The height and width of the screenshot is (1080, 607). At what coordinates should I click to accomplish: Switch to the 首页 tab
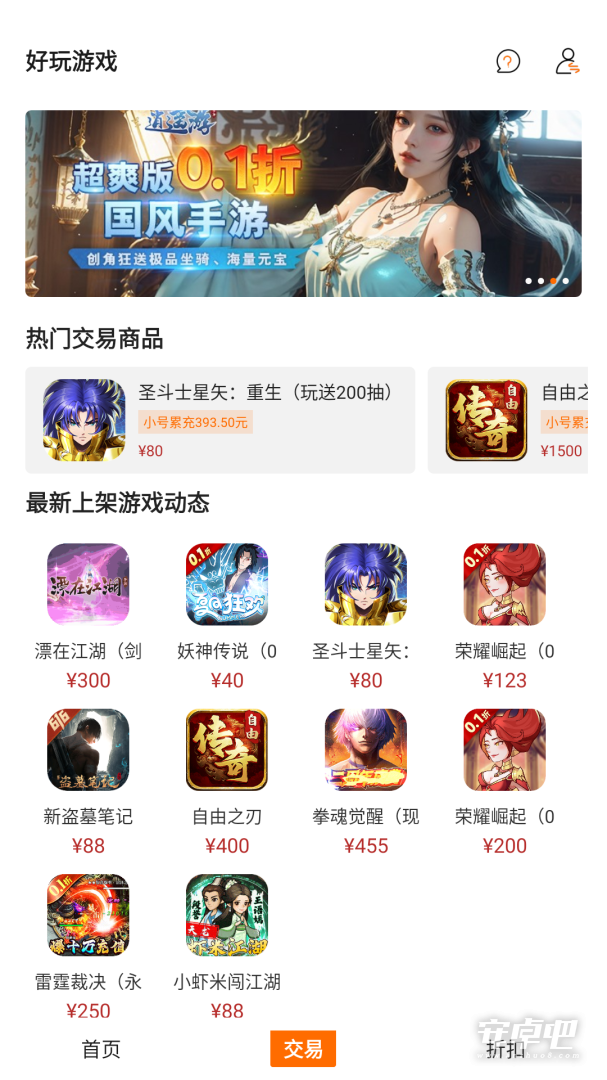101,1049
